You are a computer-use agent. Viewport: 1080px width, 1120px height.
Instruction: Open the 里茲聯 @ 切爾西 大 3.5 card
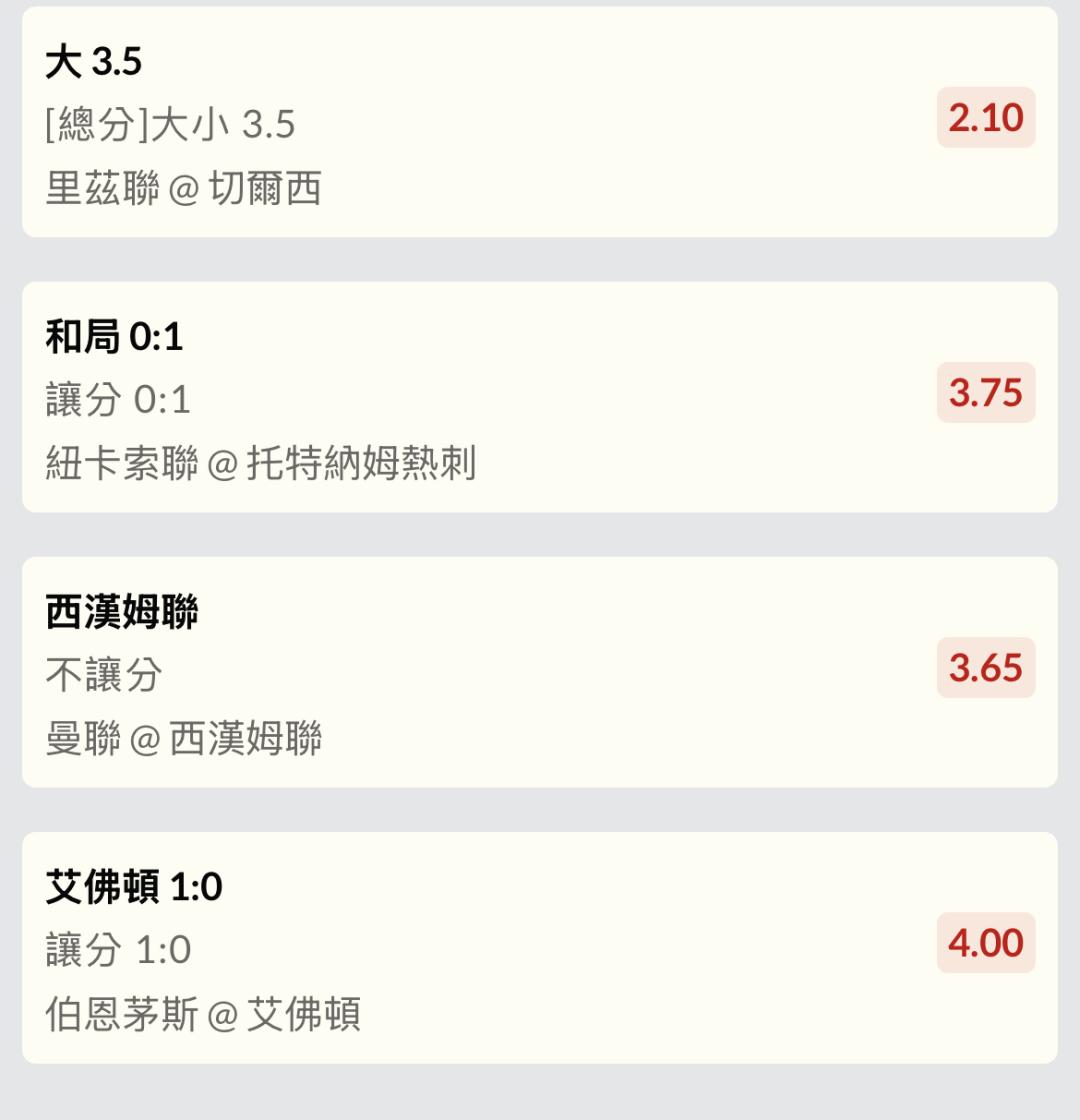[540, 122]
